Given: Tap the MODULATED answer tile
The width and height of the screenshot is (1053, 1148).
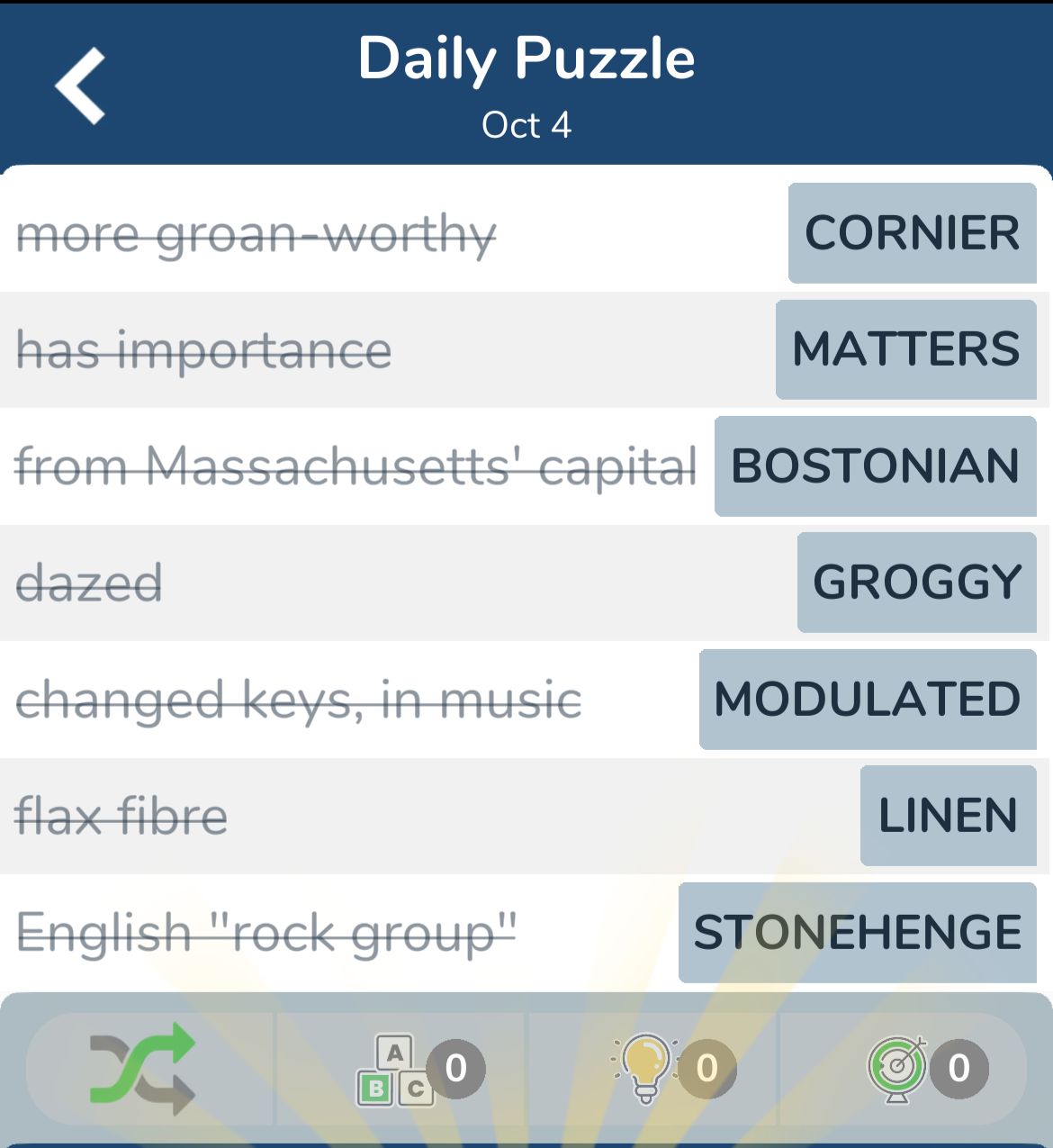Looking at the screenshot, I should 868,700.
